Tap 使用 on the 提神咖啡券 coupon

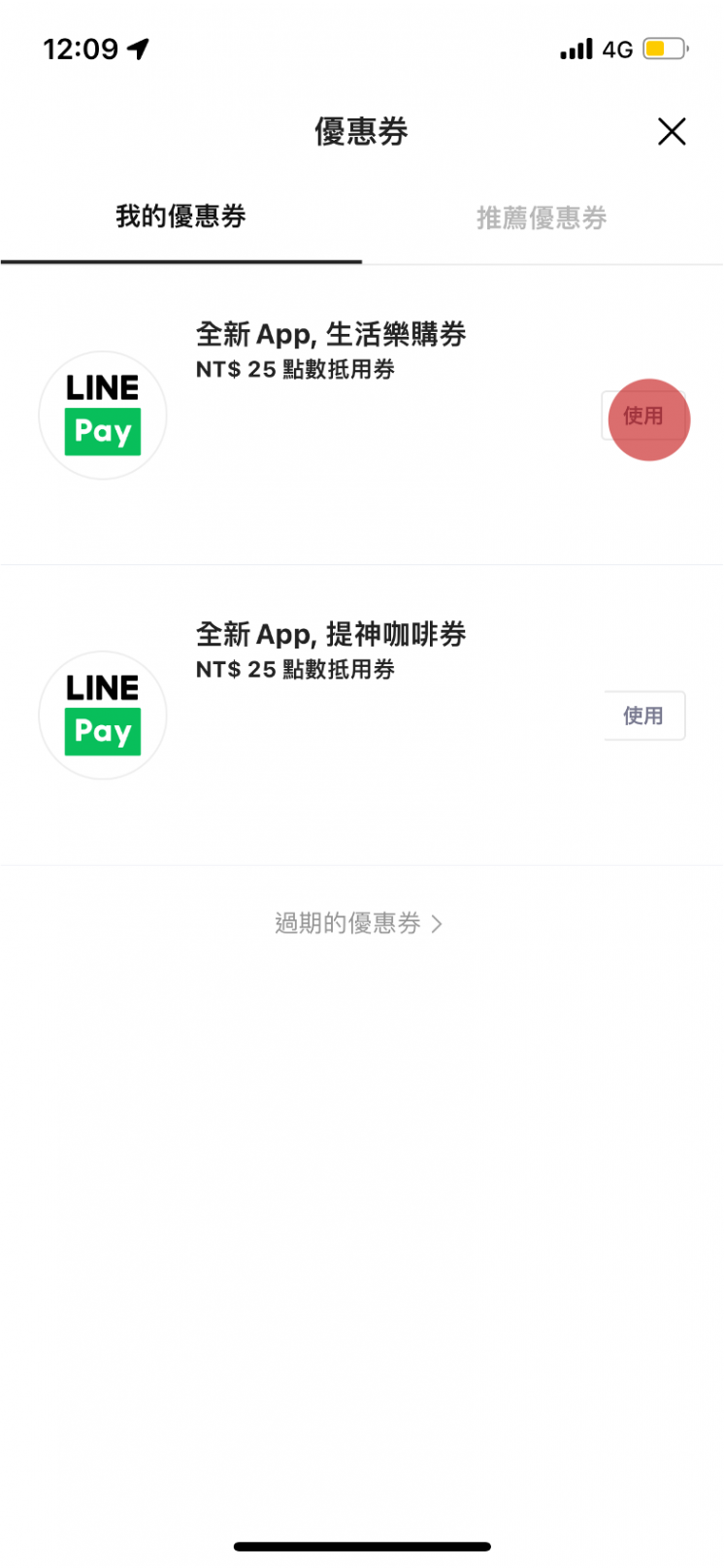[x=644, y=715]
